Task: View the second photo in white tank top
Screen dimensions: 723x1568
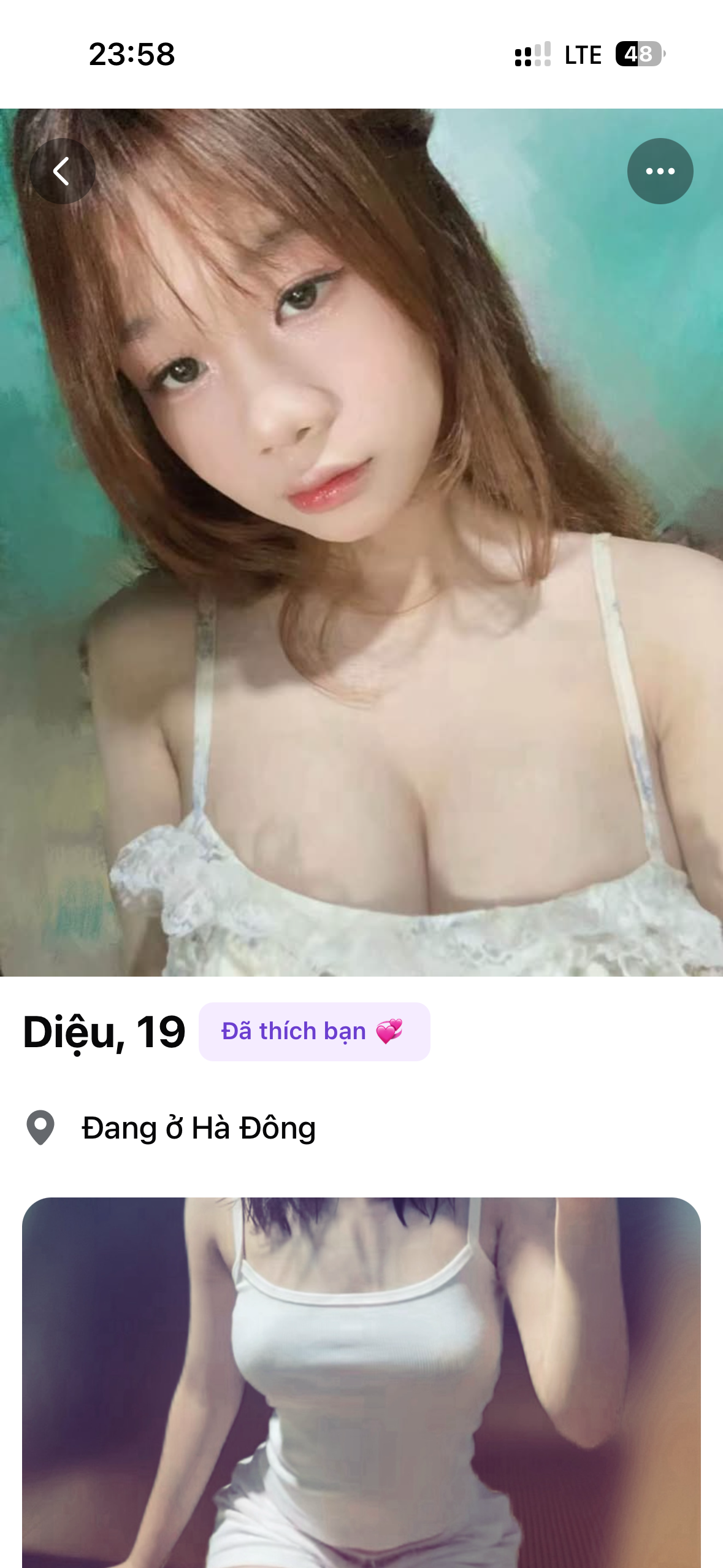Action: [361, 1380]
